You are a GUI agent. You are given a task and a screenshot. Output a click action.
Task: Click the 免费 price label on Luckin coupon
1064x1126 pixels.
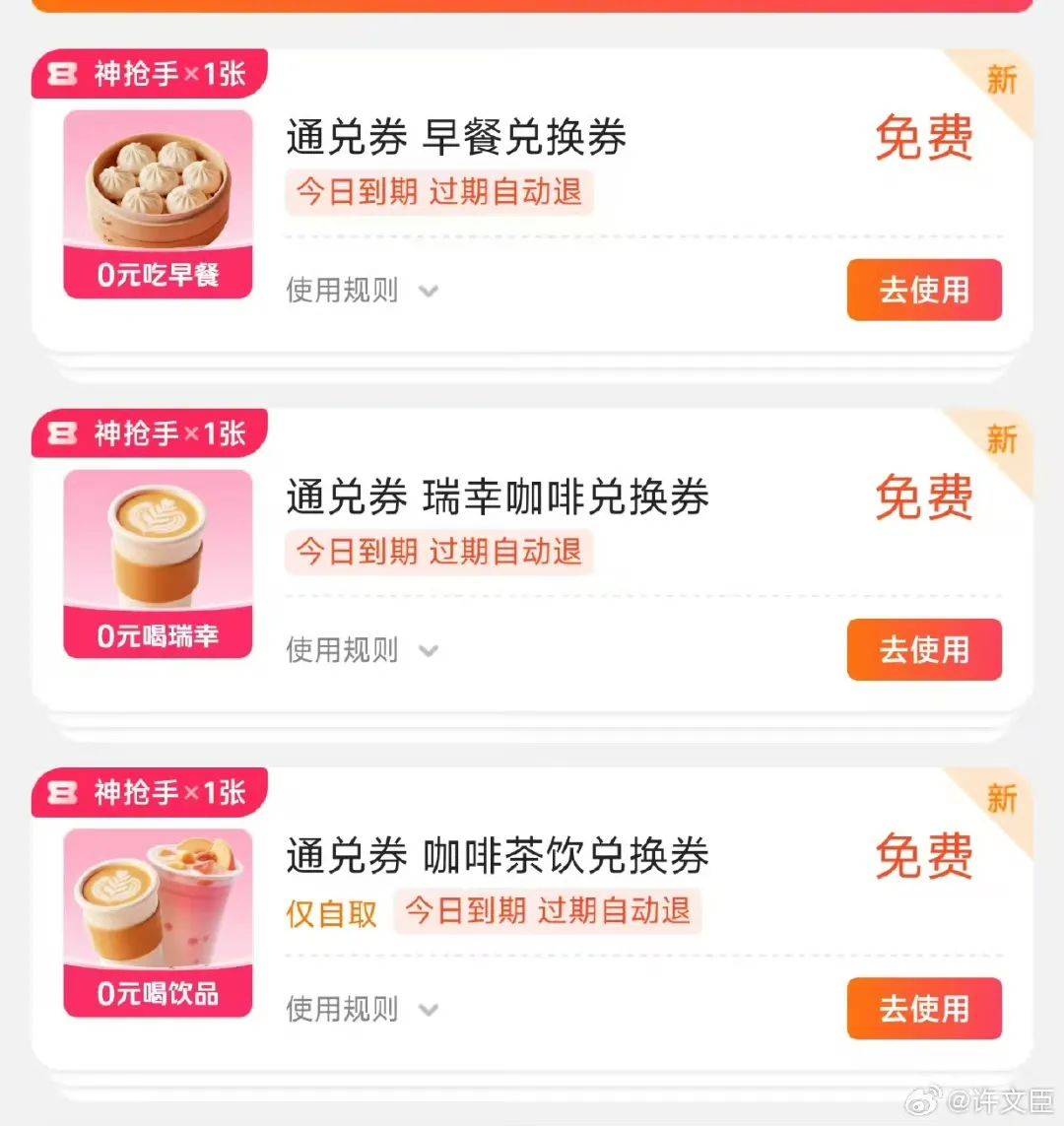point(922,497)
